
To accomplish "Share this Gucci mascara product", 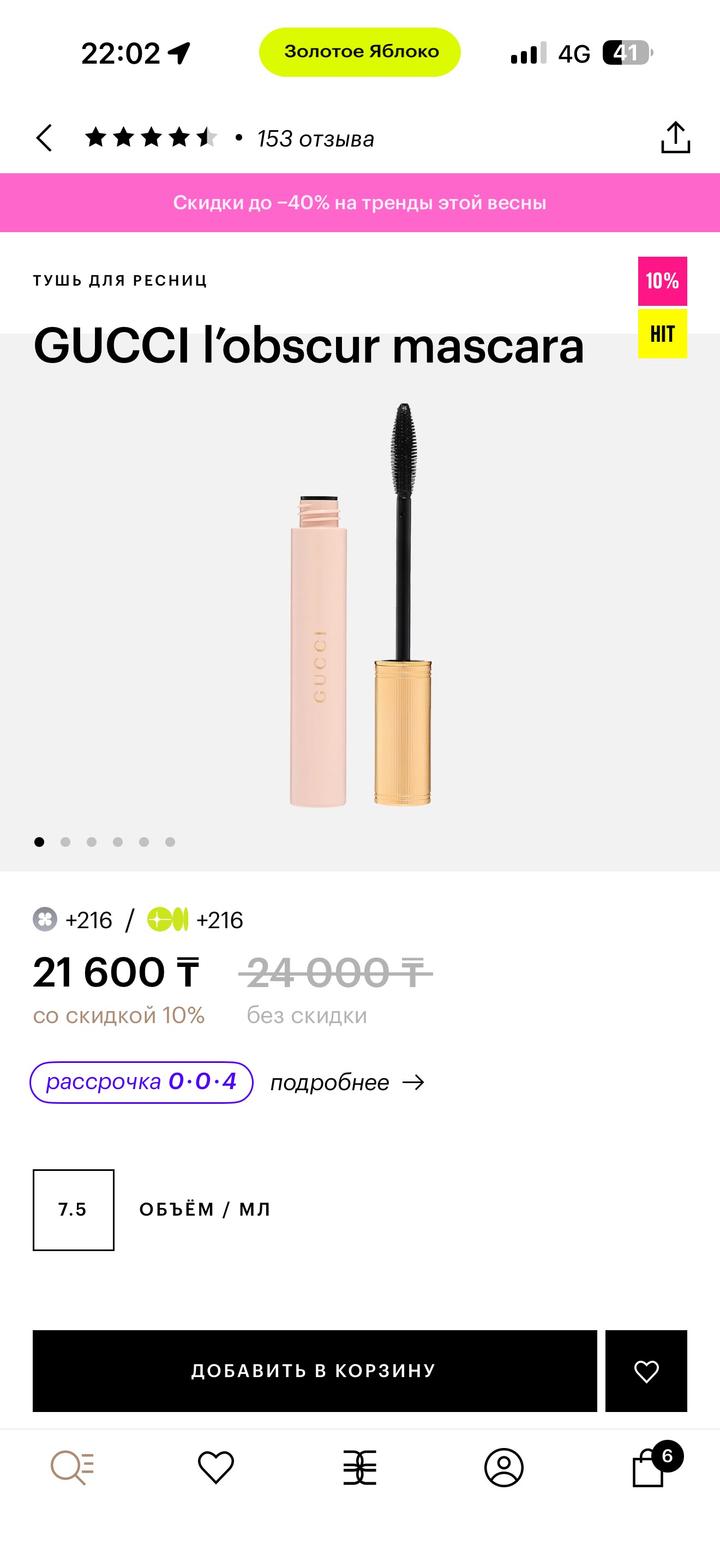I will (x=675, y=138).
